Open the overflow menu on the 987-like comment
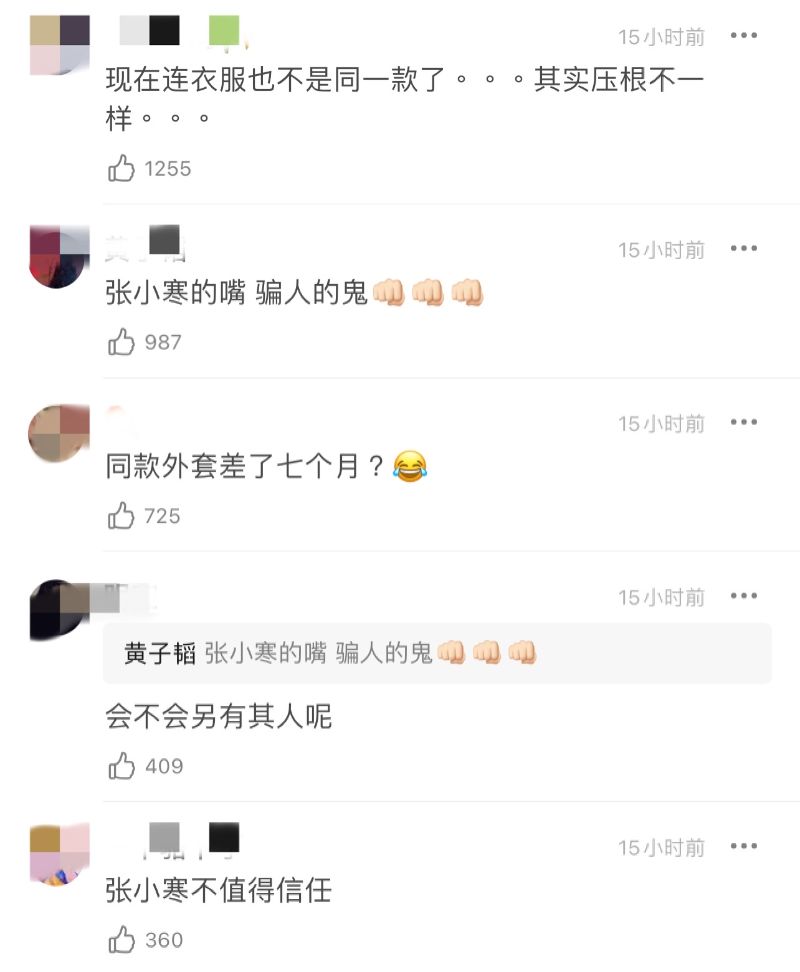 pyautogui.click(x=743, y=249)
